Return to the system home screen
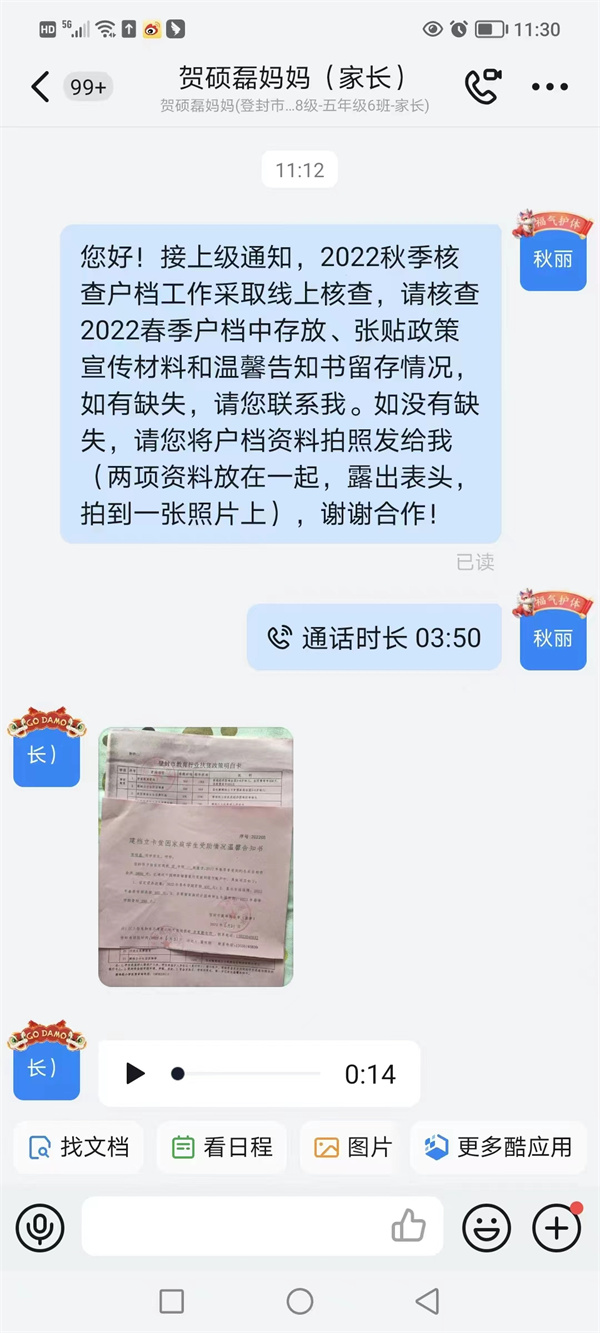Image resolution: width=600 pixels, height=1333 pixels. (x=300, y=1301)
